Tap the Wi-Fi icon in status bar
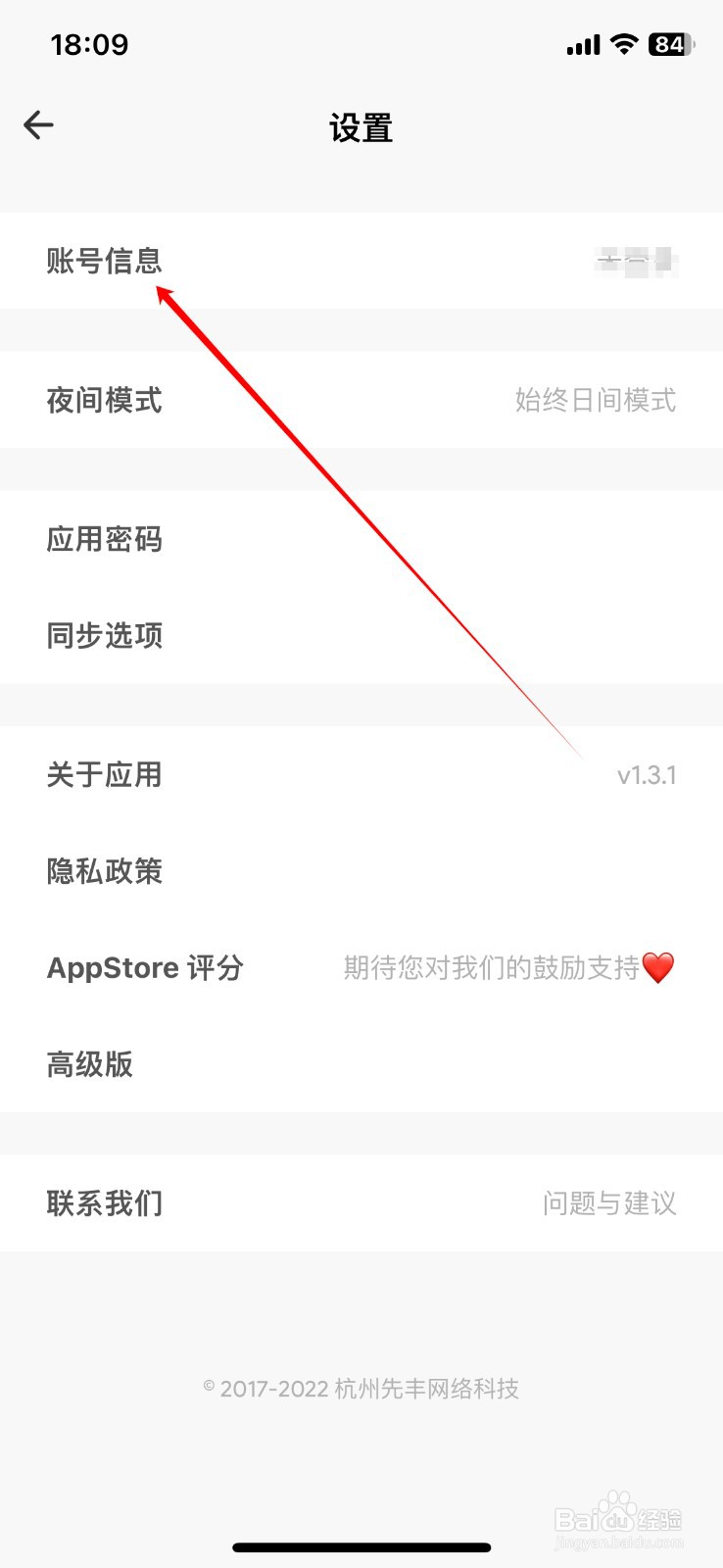Screen dimensions: 723x1568 coord(621,44)
